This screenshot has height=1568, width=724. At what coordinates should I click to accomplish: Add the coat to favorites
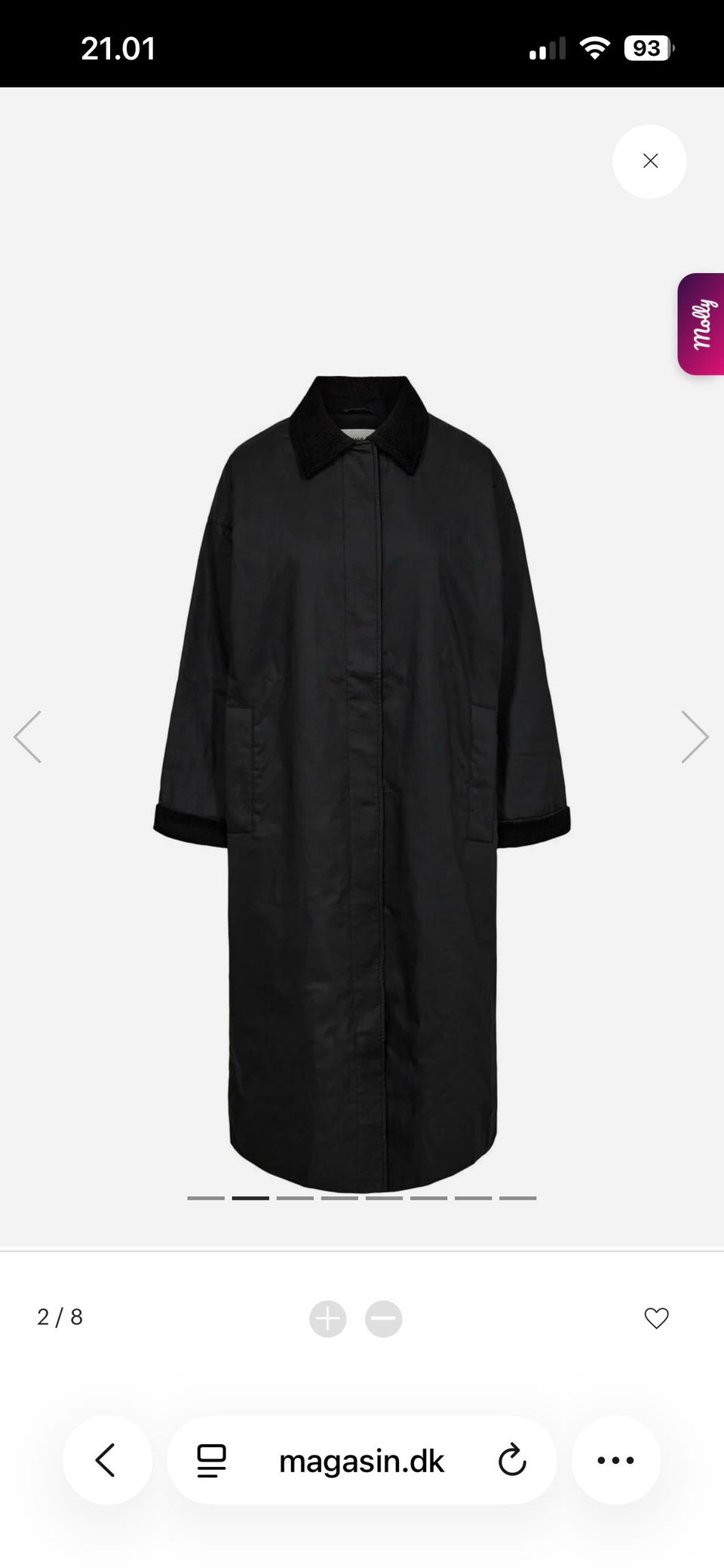(656, 1318)
